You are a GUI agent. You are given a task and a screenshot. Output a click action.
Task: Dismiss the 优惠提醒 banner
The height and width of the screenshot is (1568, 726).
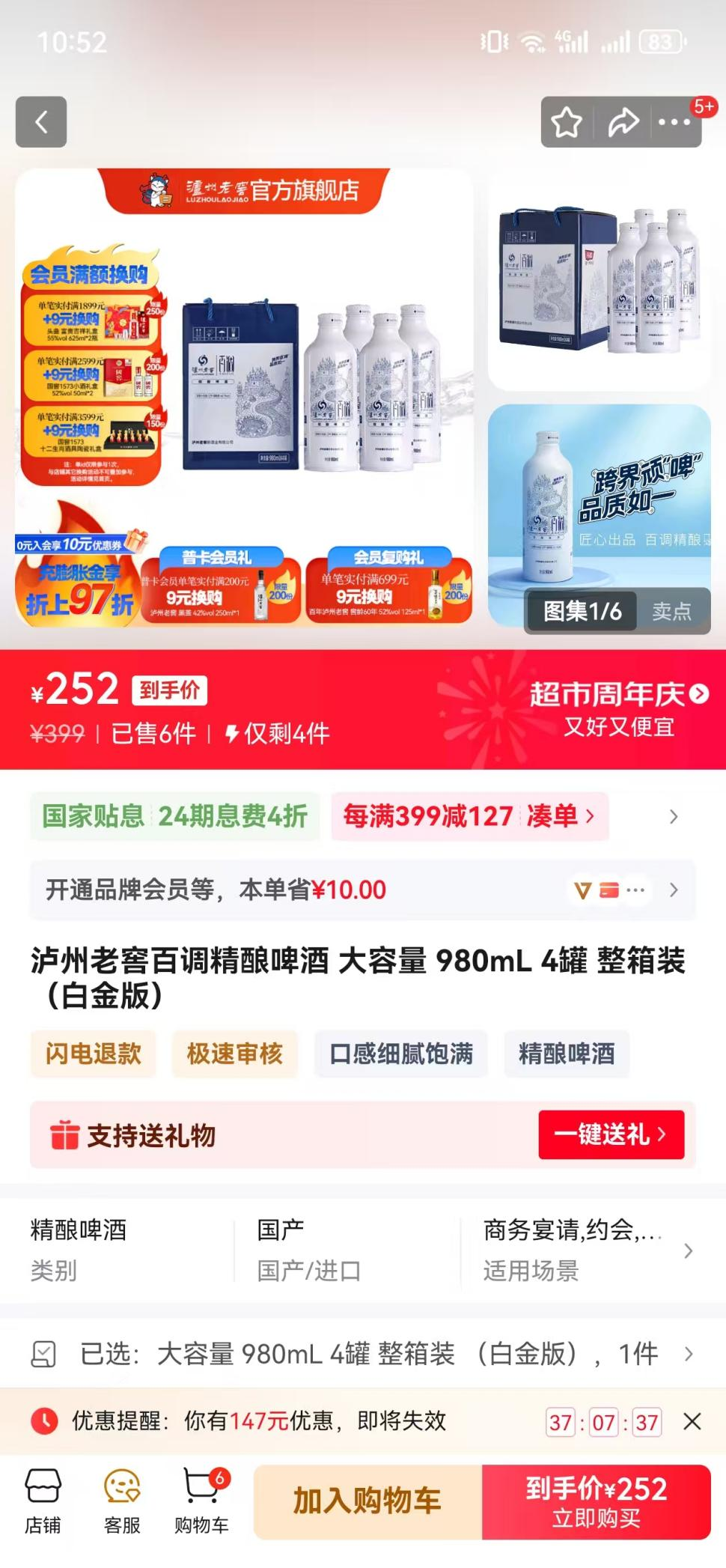692,1421
